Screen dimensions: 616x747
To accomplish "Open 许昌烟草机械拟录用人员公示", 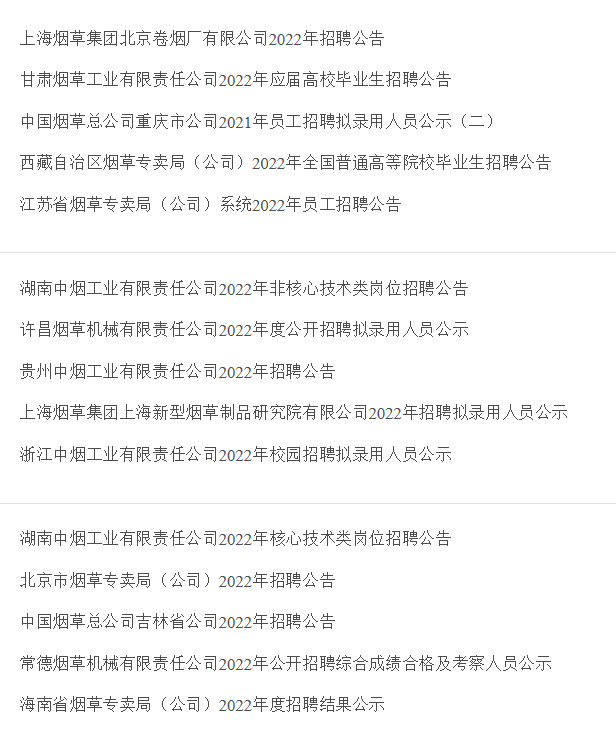I will [243, 330].
